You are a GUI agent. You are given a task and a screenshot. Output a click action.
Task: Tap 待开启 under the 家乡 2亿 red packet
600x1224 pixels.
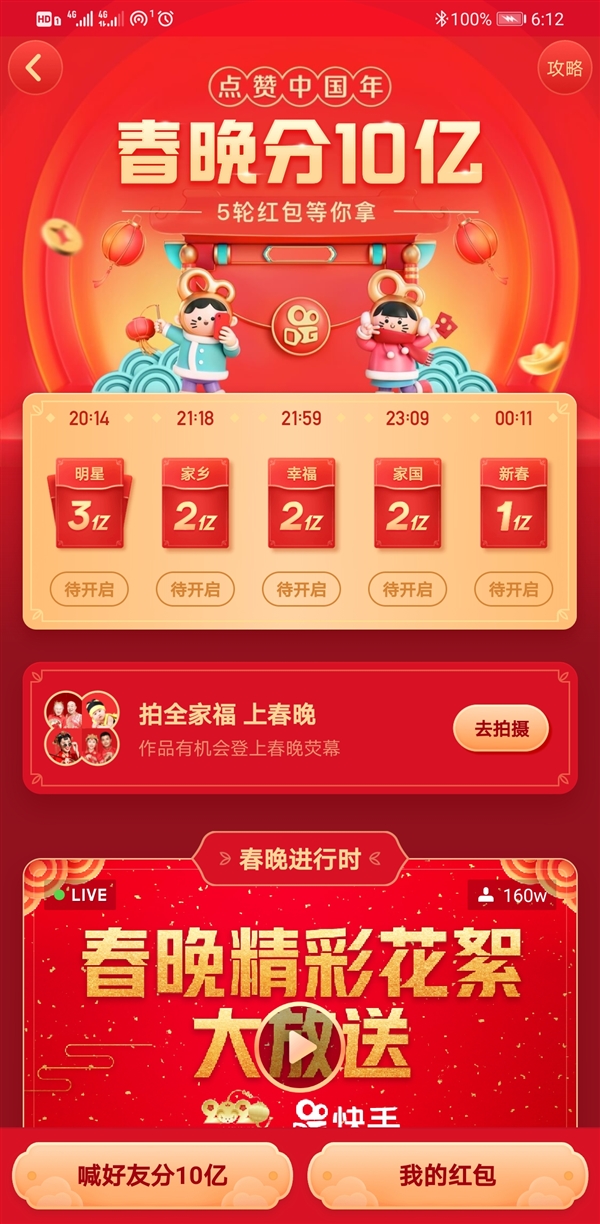coord(195,589)
